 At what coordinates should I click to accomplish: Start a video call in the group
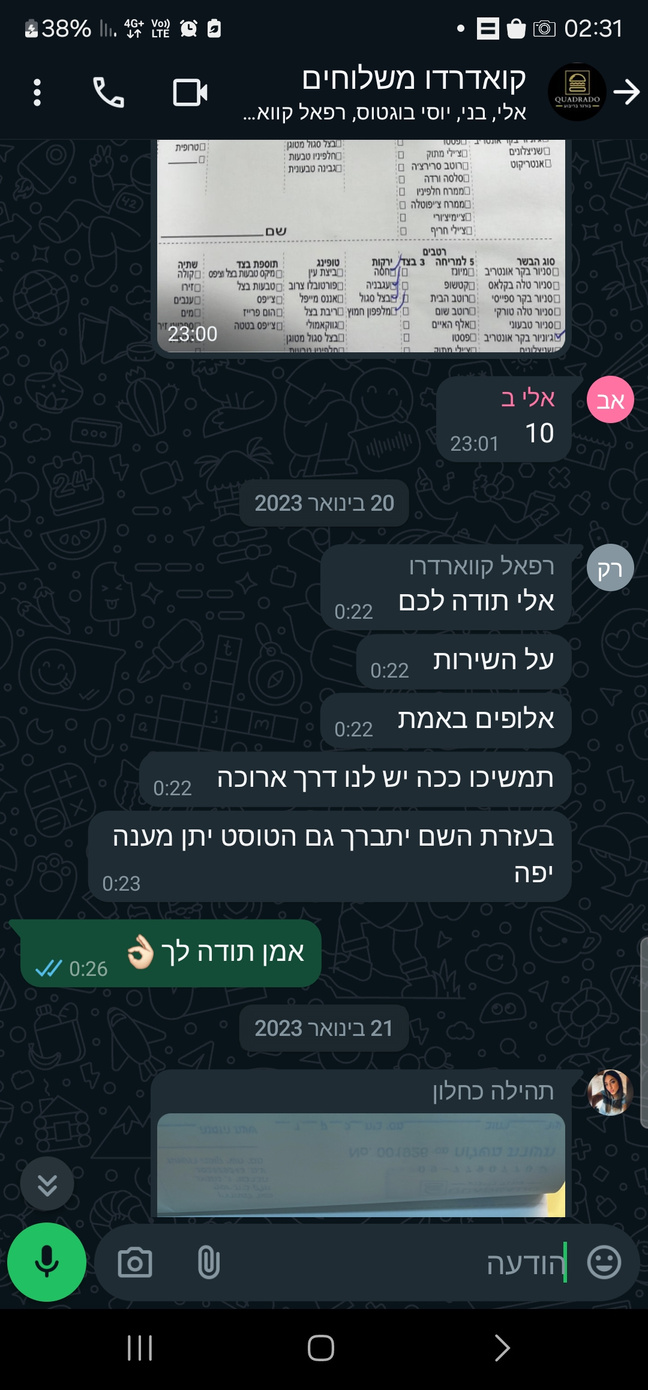190,93
